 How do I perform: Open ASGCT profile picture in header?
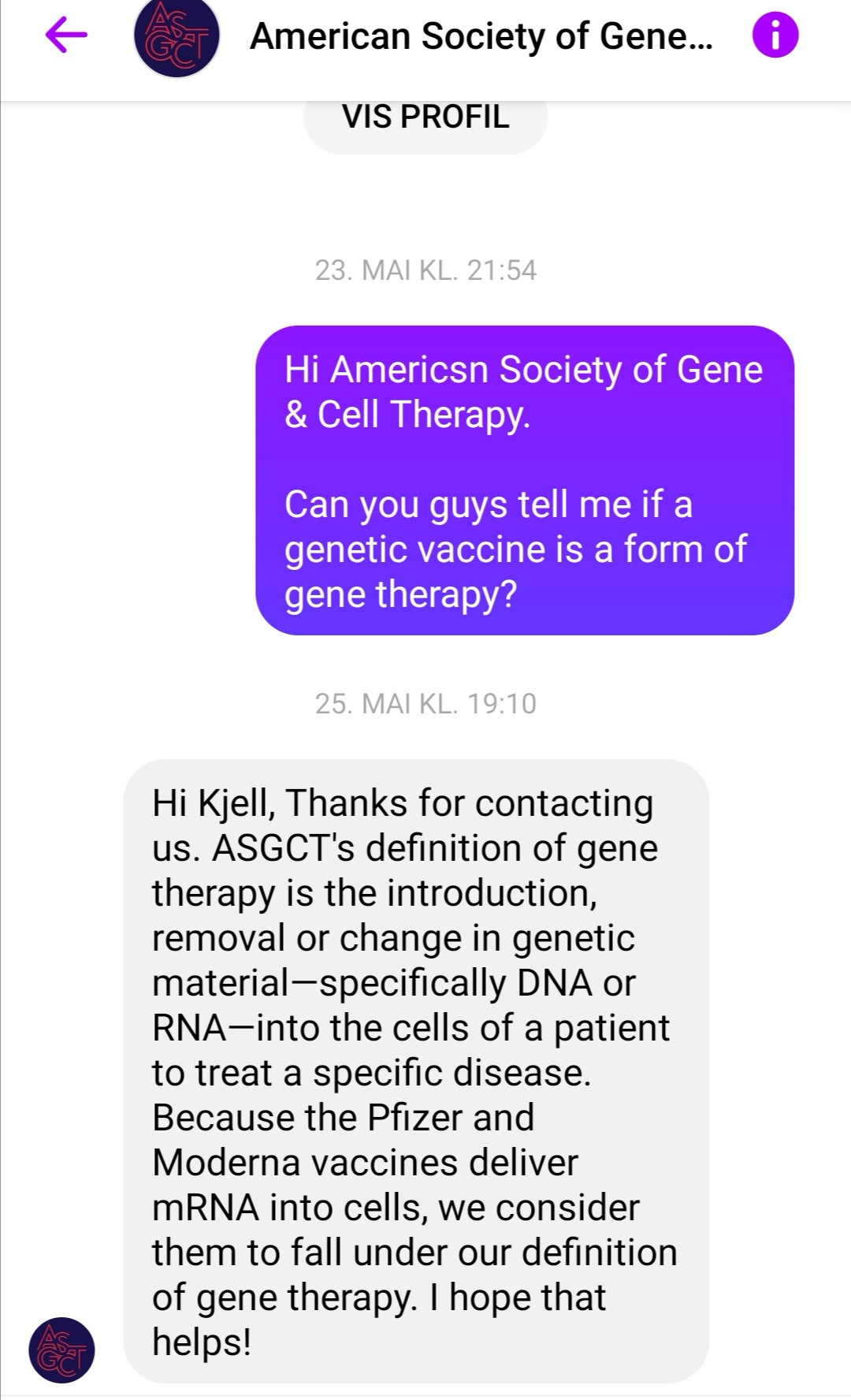[x=177, y=37]
